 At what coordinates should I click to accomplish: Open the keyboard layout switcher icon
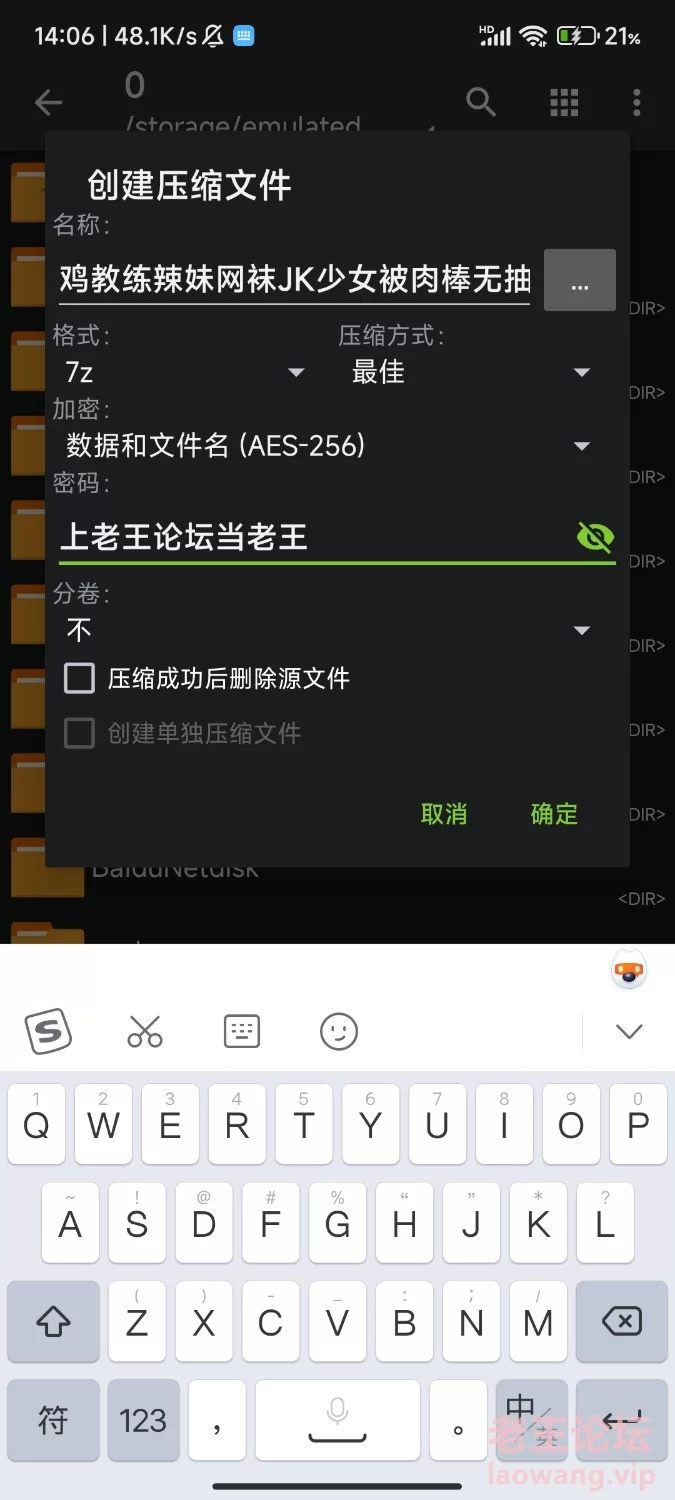242,1031
